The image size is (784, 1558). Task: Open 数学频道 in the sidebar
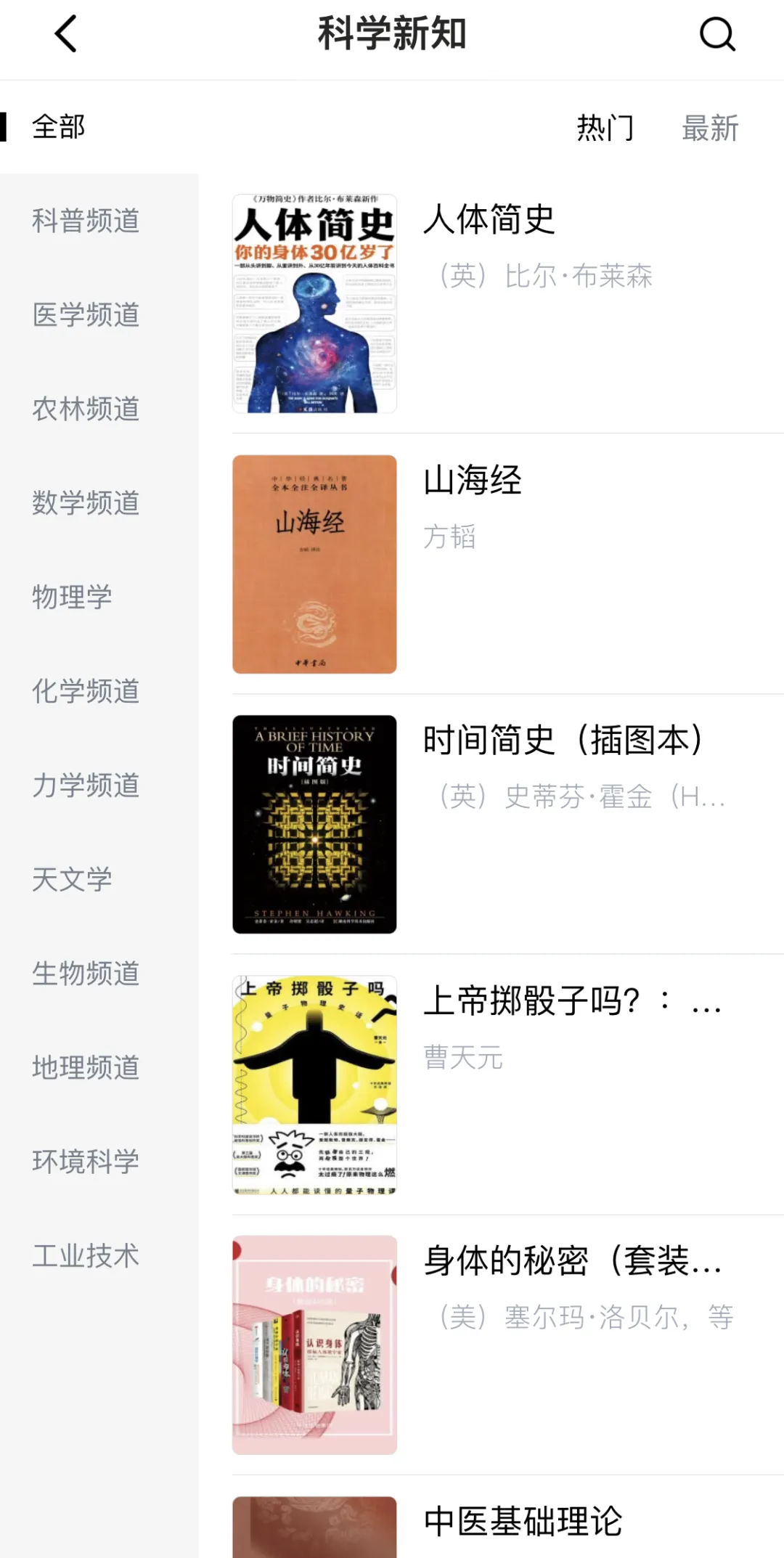[86, 503]
